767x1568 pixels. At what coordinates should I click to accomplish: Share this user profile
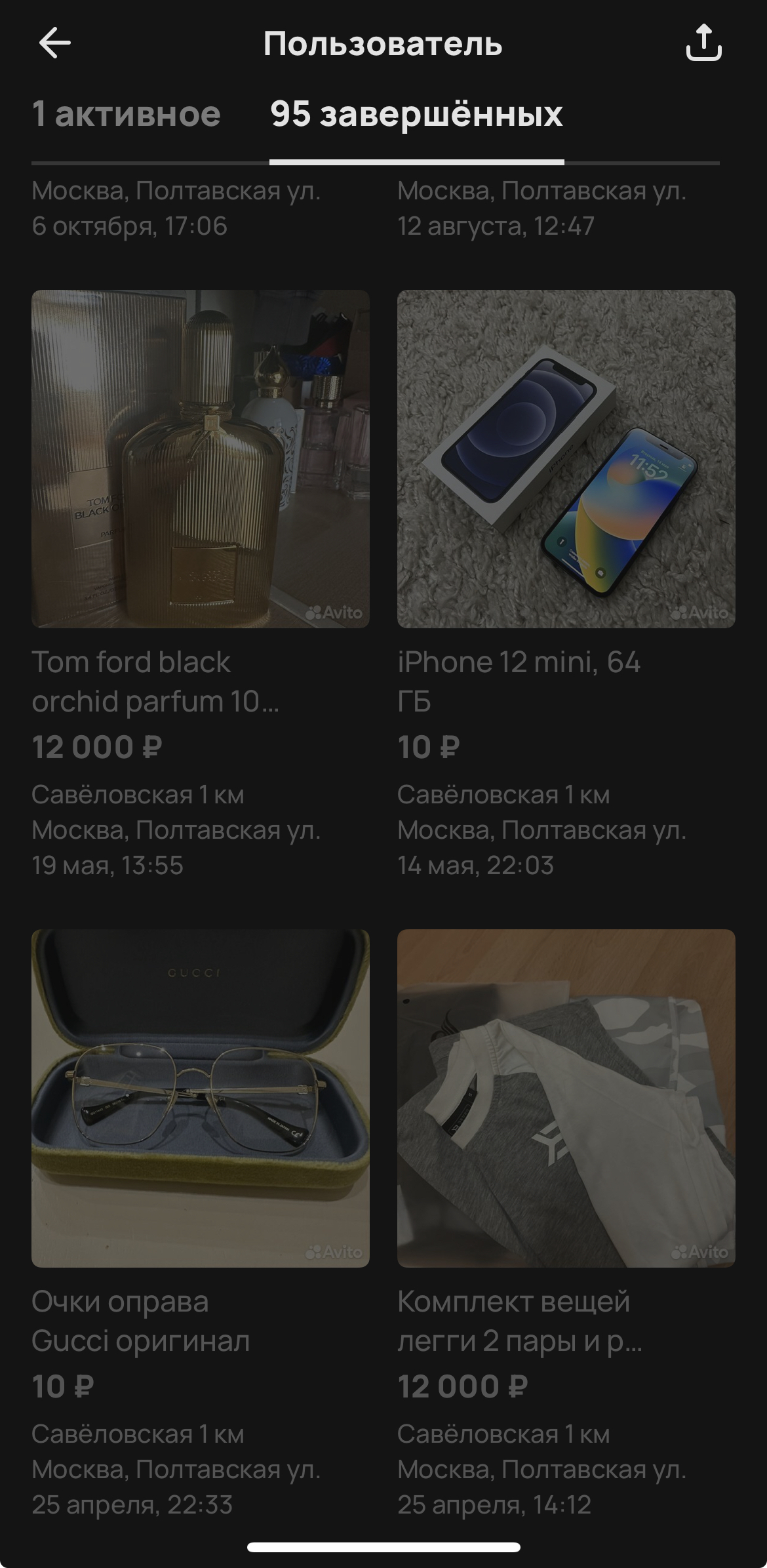[x=703, y=43]
